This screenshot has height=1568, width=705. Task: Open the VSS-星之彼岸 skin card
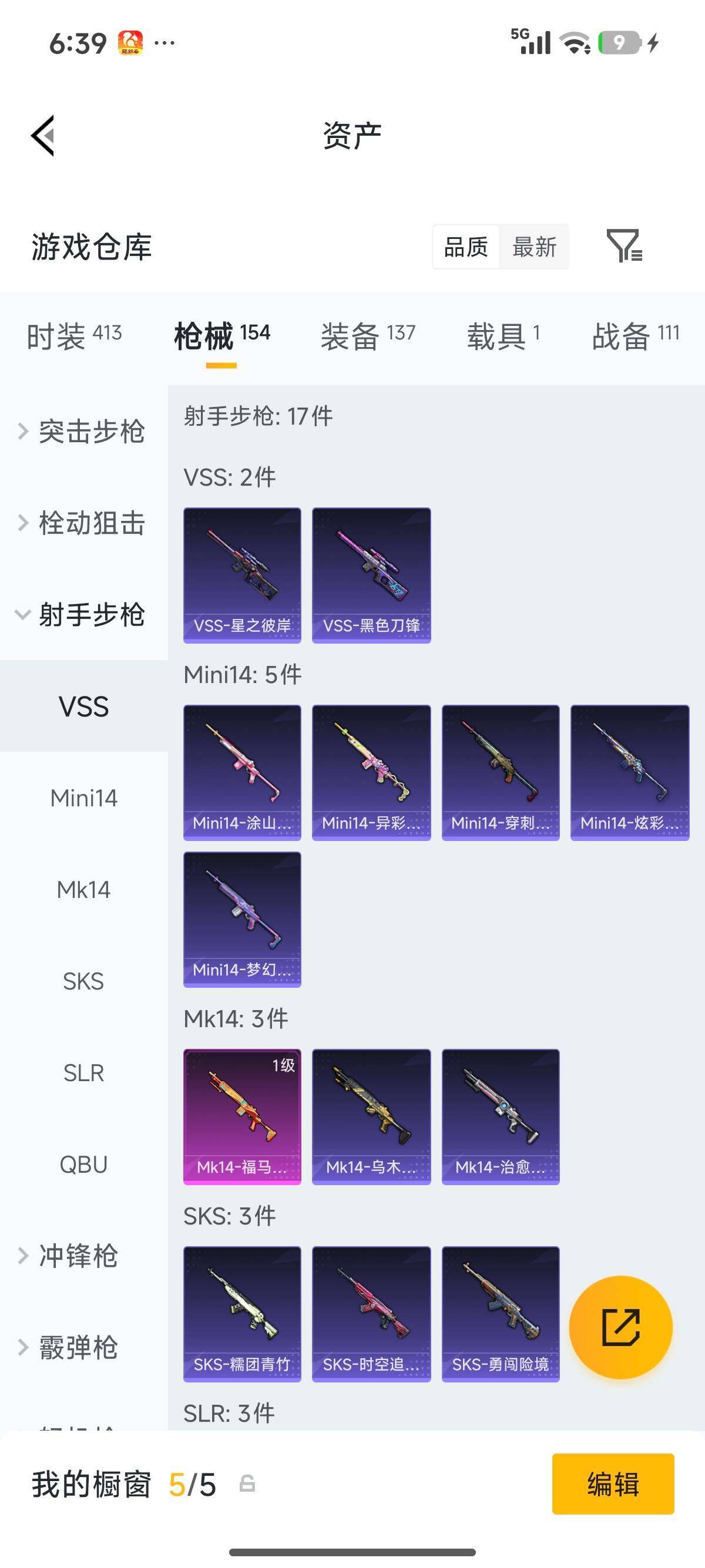(x=242, y=575)
